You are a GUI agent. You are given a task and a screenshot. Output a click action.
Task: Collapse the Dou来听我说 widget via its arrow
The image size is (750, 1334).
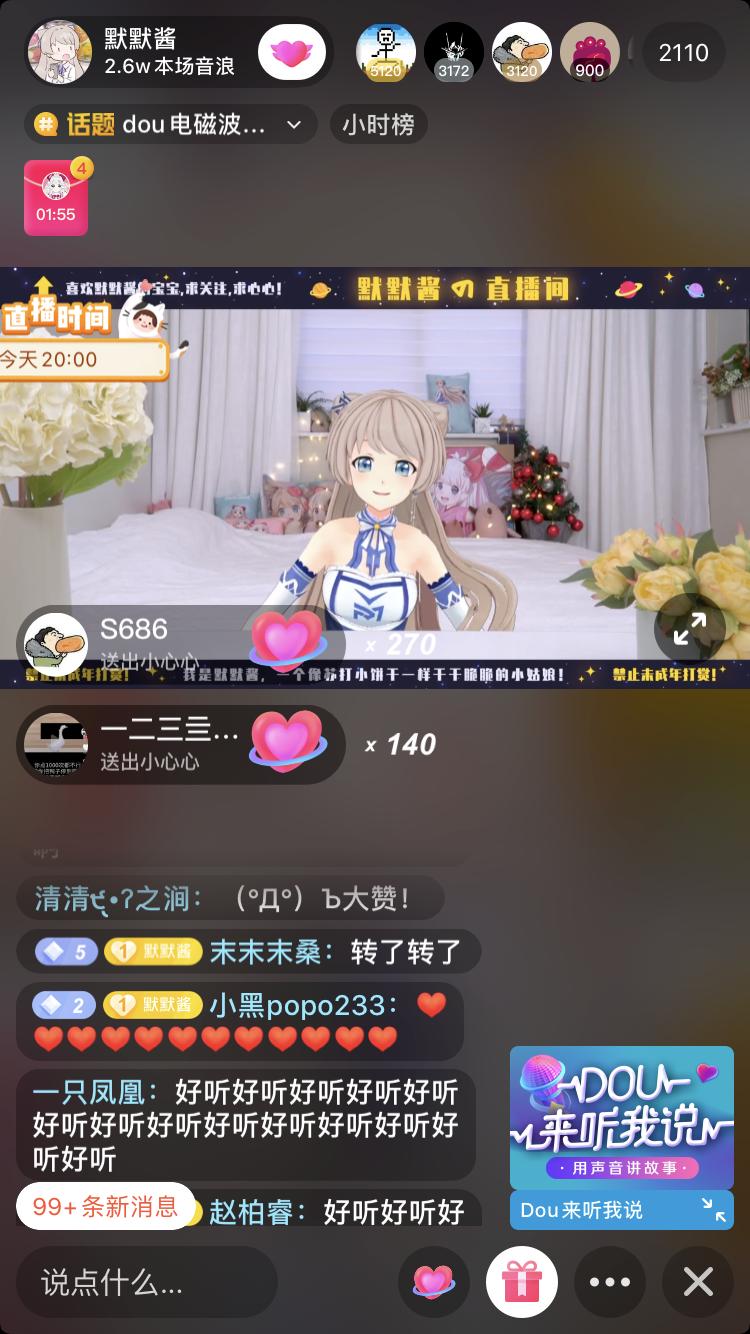(x=716, y=1210)
